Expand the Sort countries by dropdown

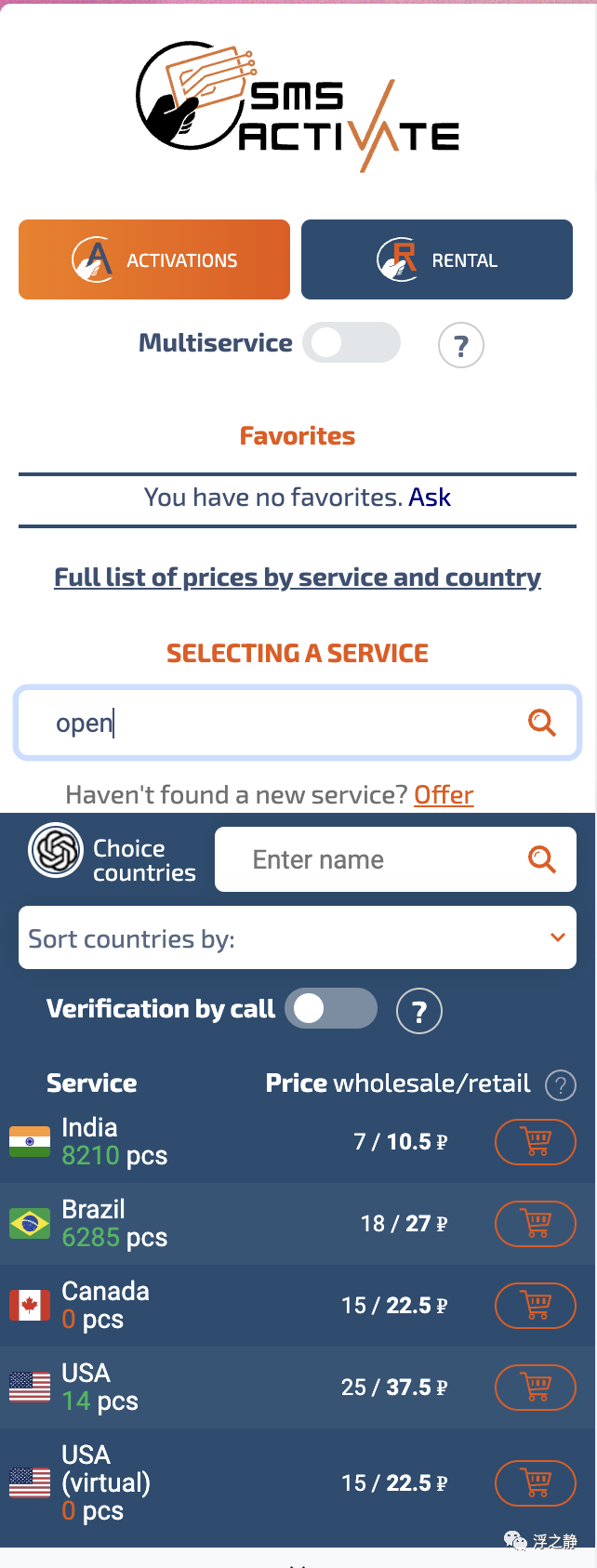[x=298, y=938]
